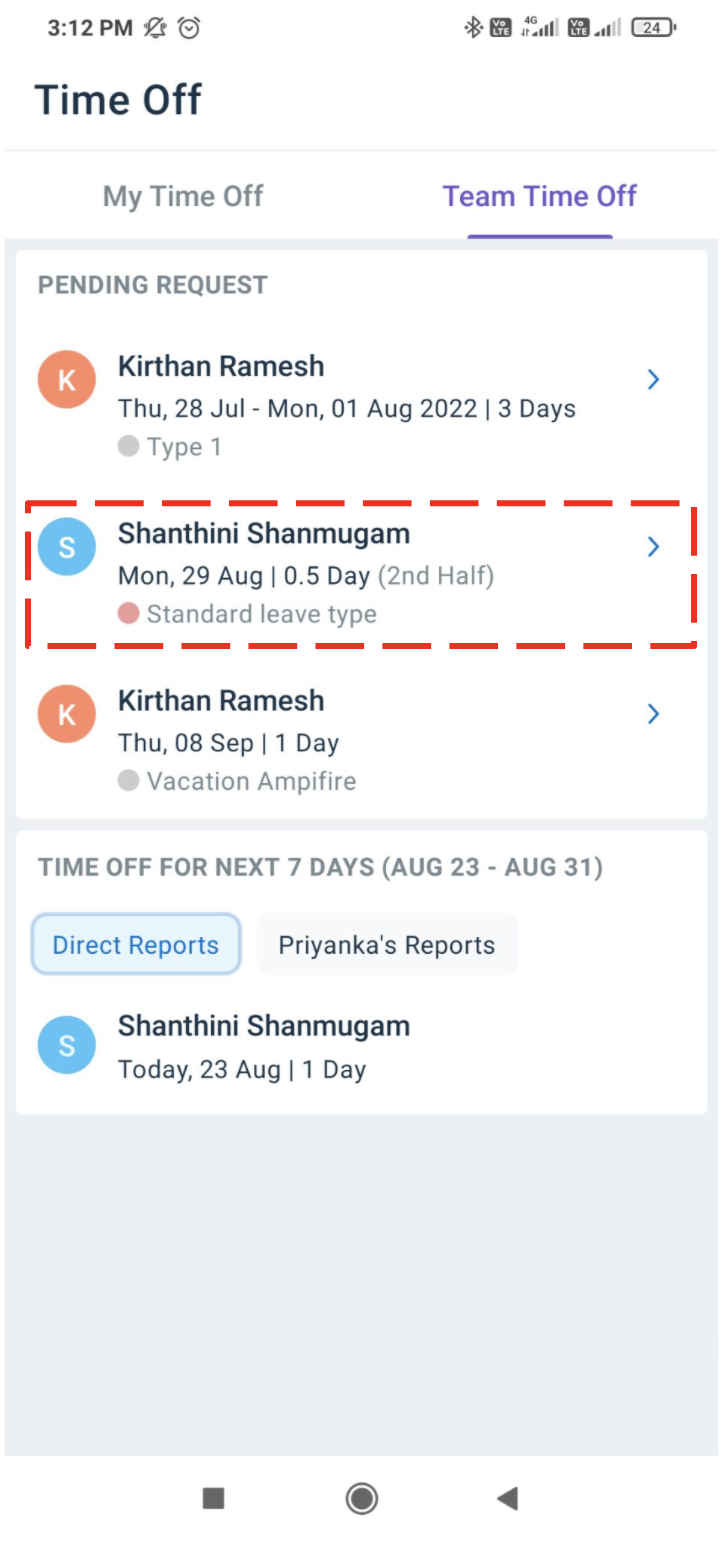Tap the Standard leave type status dot
The image size is (724, 1554).
click(x=128, y=614)
